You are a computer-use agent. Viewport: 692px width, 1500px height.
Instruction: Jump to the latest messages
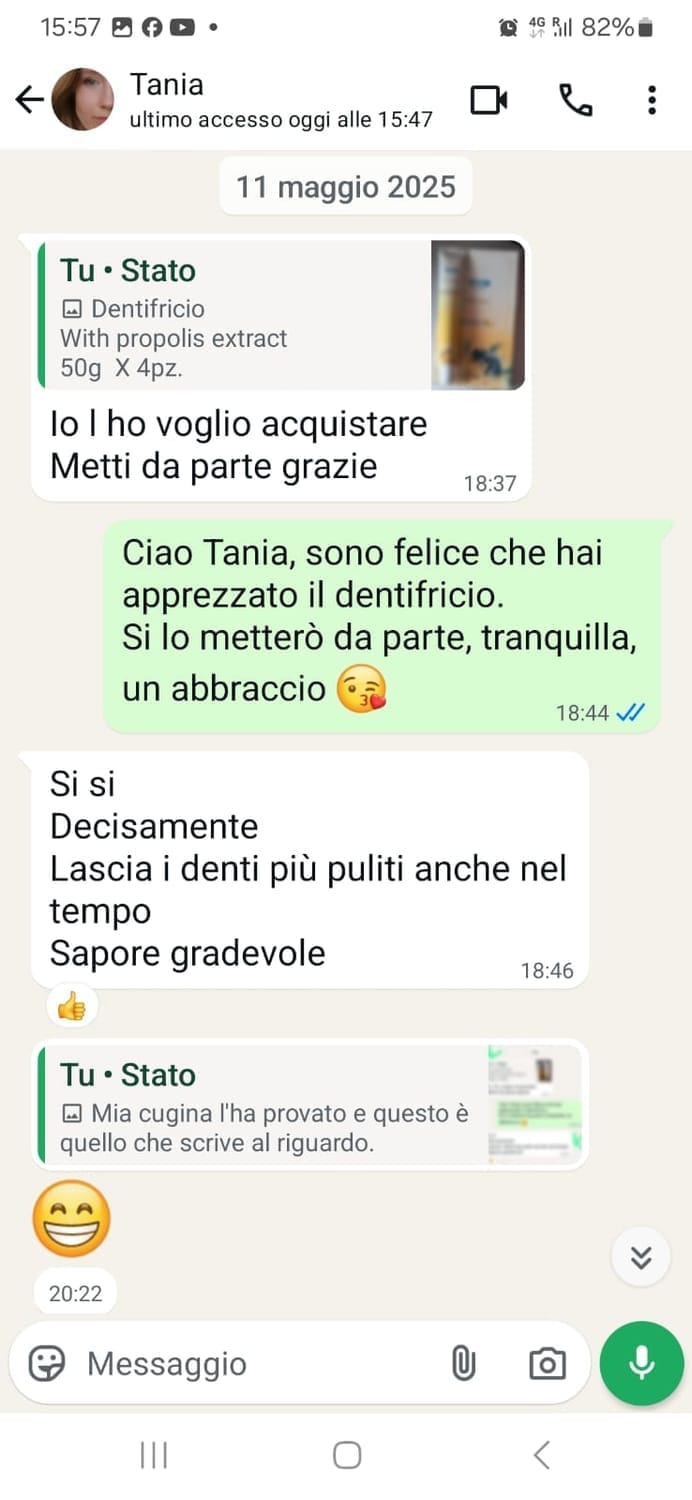click(x=641, y=1257)
